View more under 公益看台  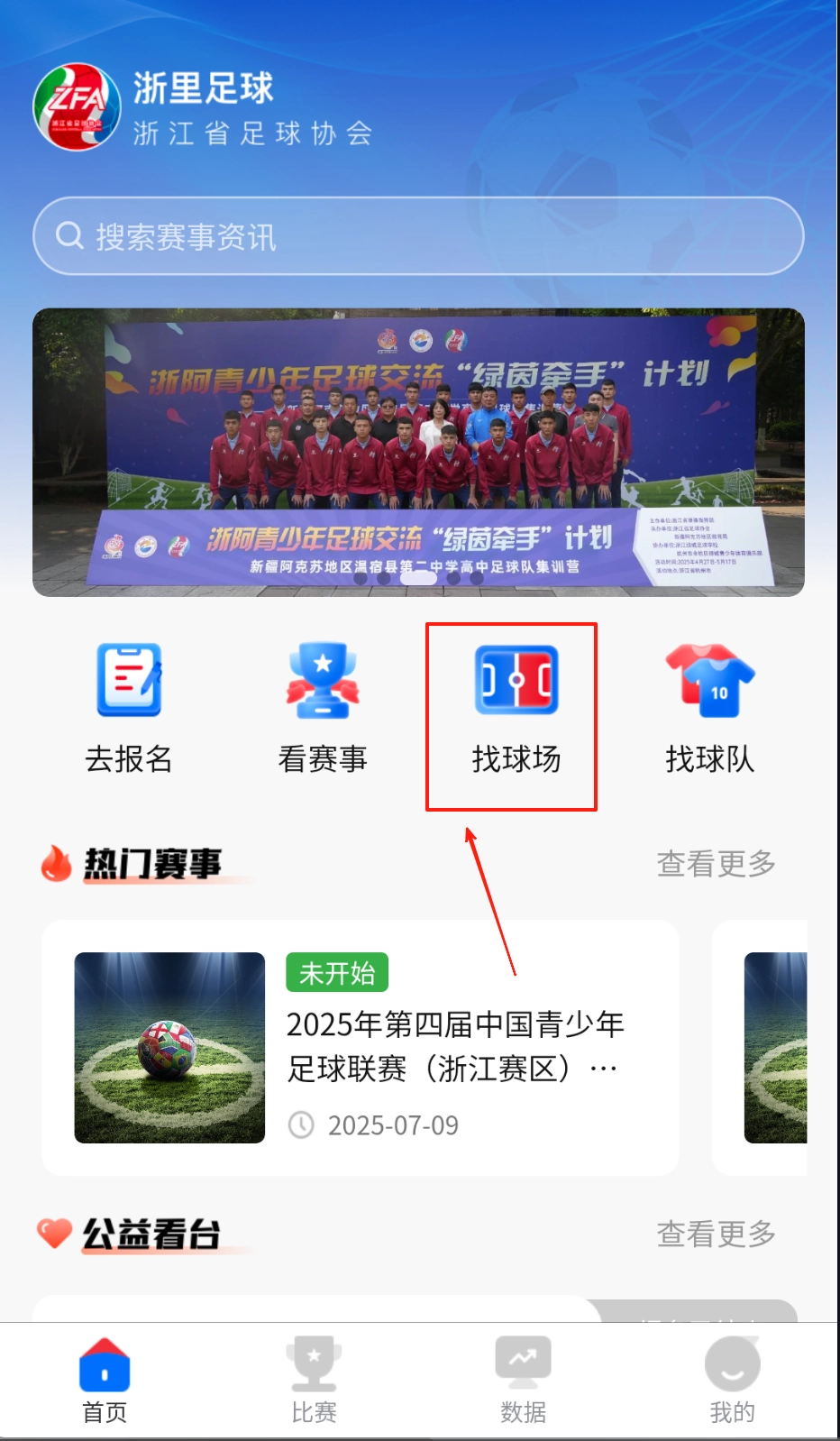click(x=716, y=1234)
